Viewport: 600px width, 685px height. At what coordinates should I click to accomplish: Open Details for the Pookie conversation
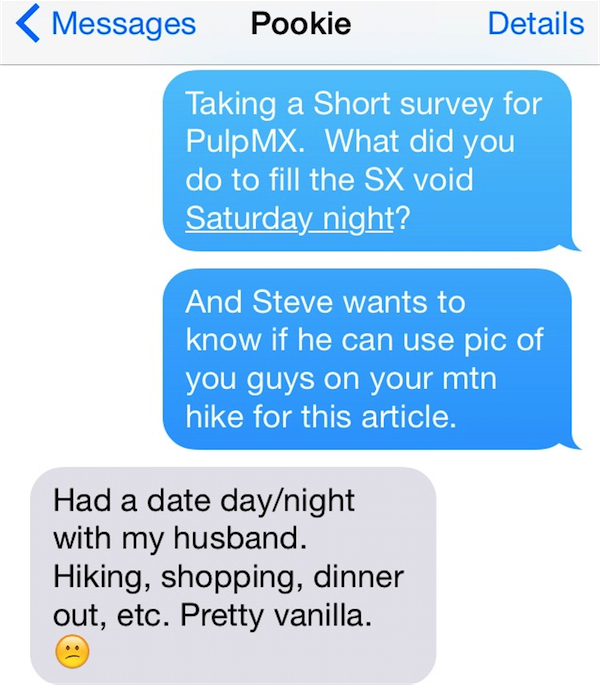click(x=536, y=25)
